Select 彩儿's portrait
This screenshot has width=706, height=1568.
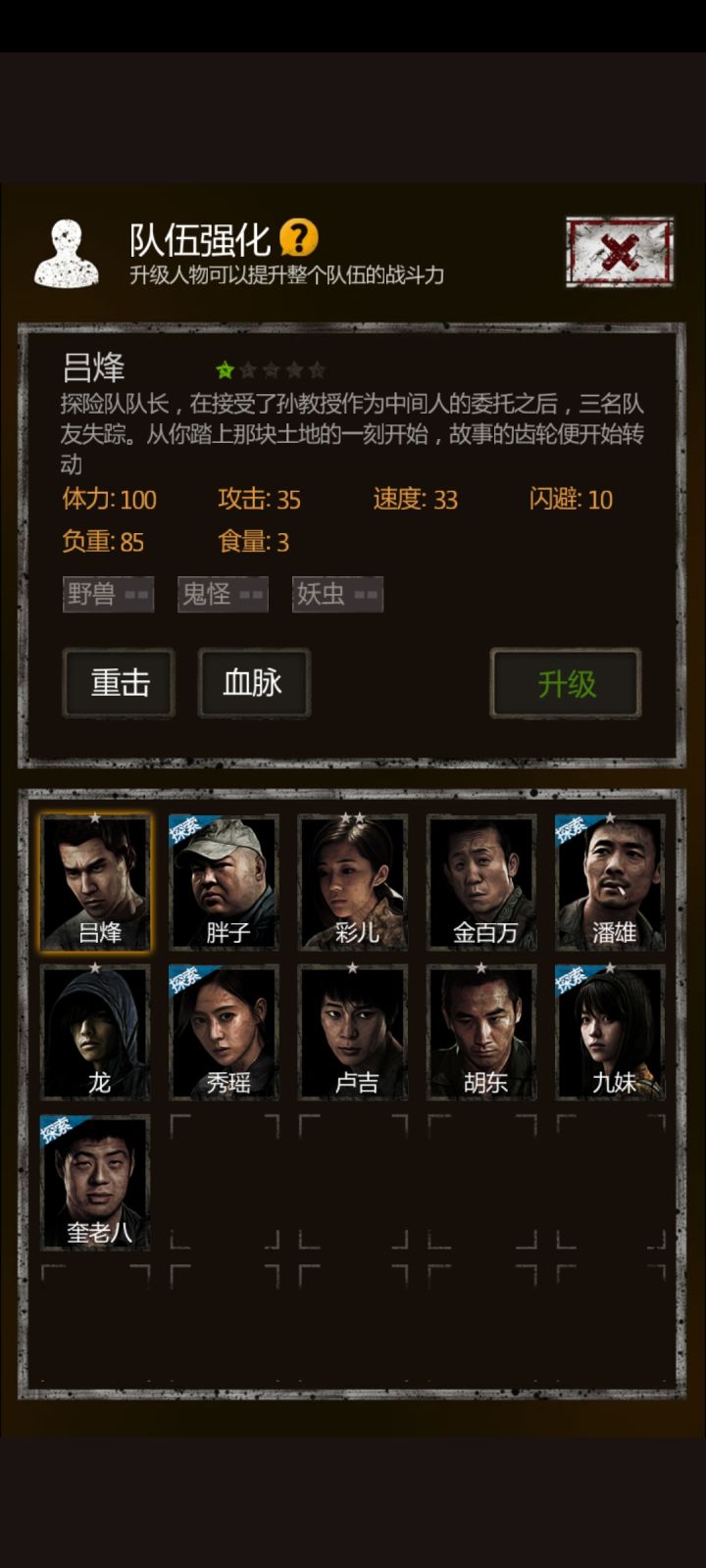(x=353, y=879)
